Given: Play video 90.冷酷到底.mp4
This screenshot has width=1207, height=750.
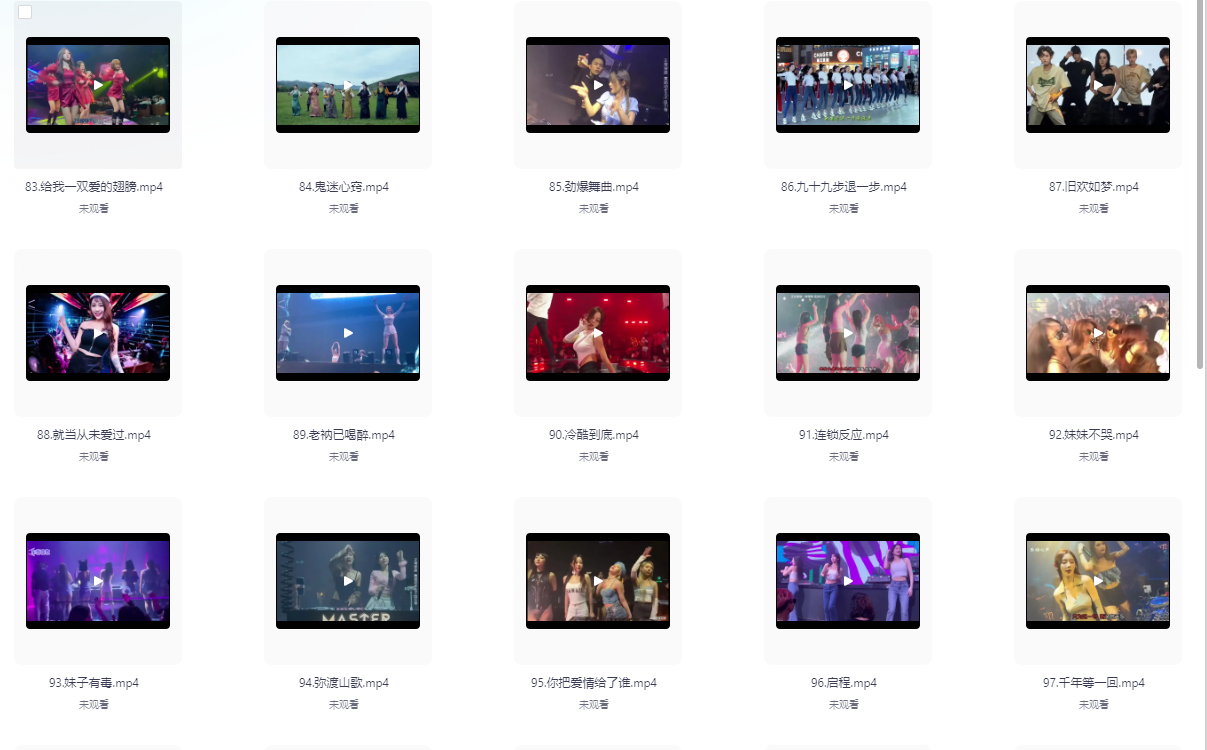Looking at the screenshot, I should pos(598,333).
